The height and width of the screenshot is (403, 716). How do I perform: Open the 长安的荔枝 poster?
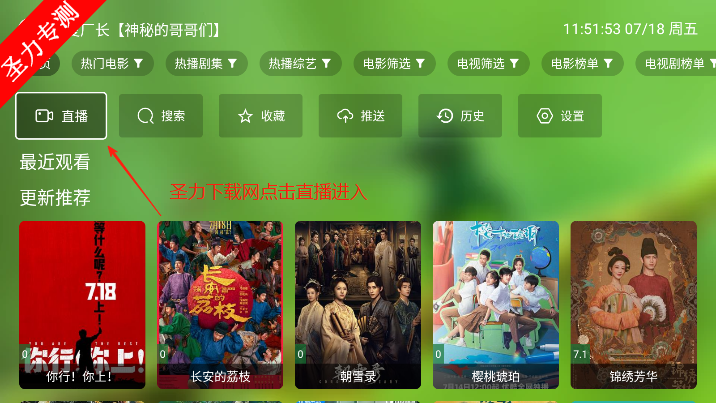pyautogui.click(x=220, y=304)
